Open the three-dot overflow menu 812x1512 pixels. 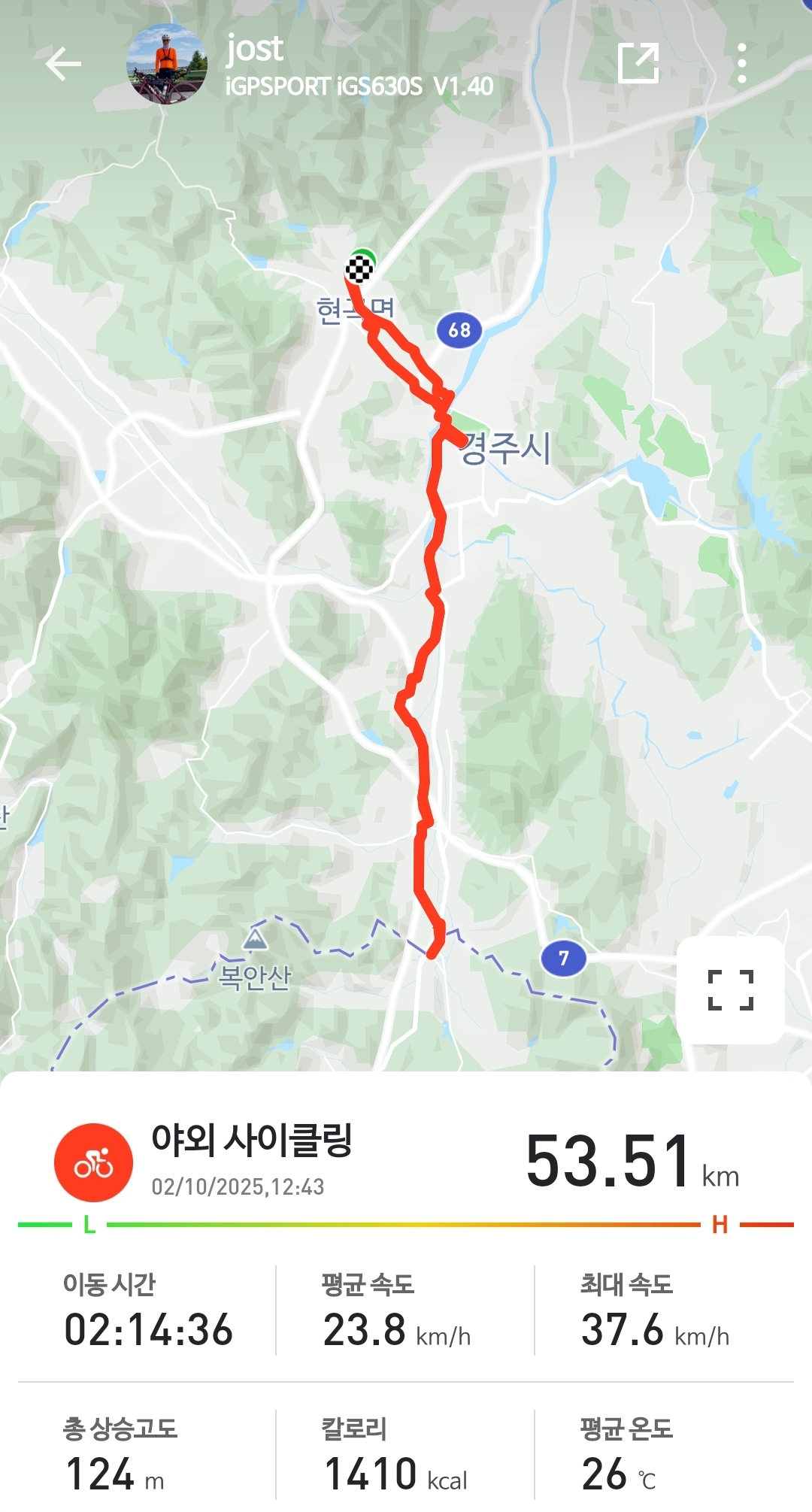tap(742, 63)
